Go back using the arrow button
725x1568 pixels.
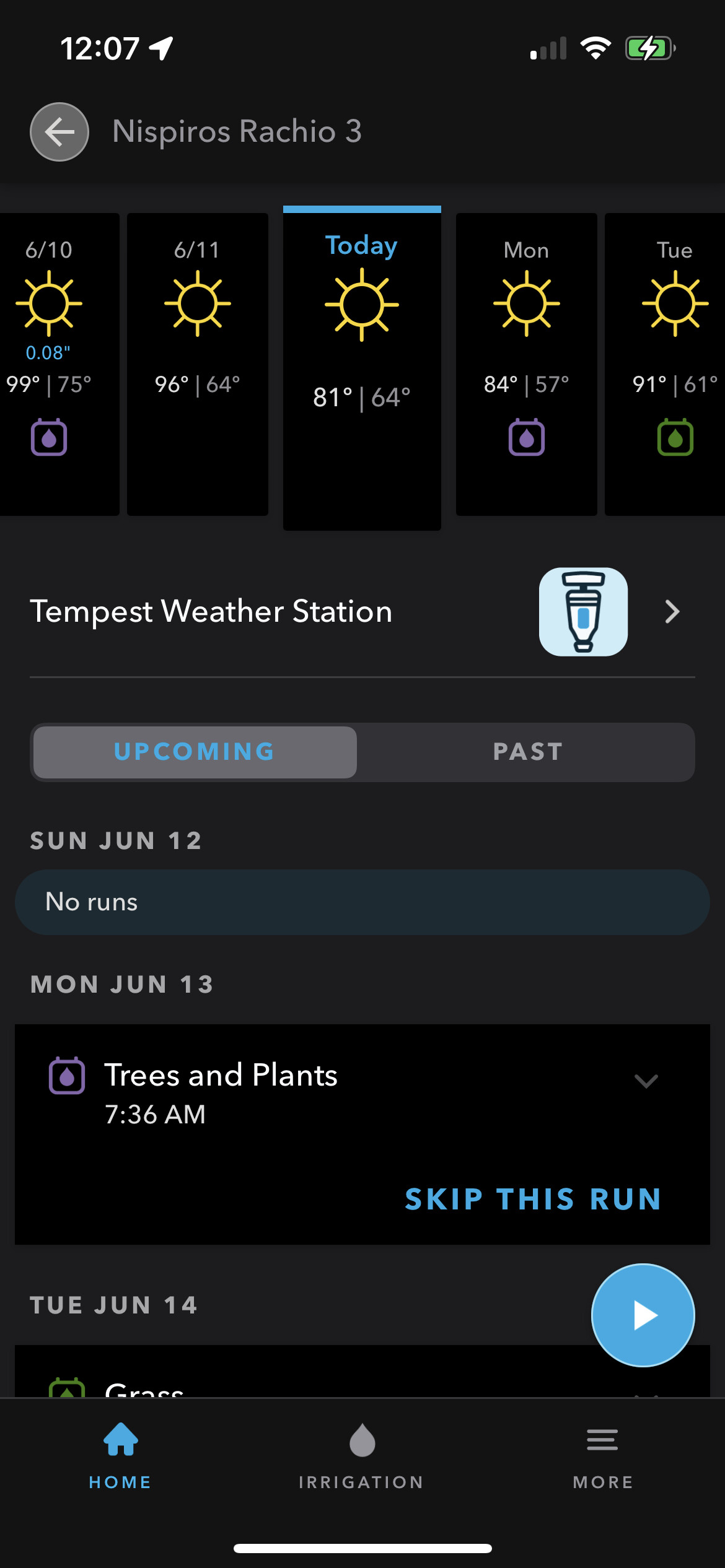click(x=59, y=132)
